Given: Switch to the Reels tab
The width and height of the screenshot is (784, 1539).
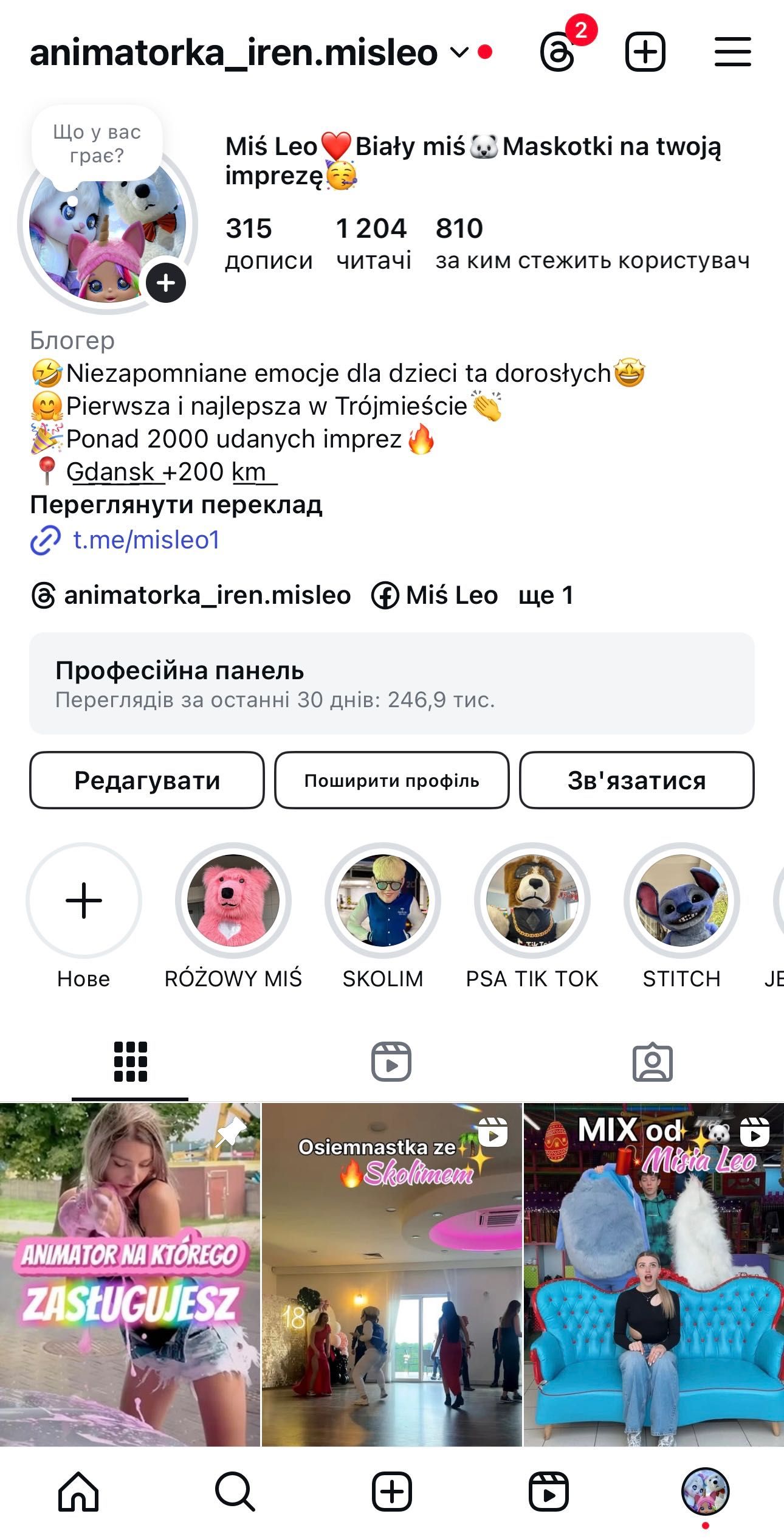Looking at the screenshot, I should click(x=391, y=1062).
